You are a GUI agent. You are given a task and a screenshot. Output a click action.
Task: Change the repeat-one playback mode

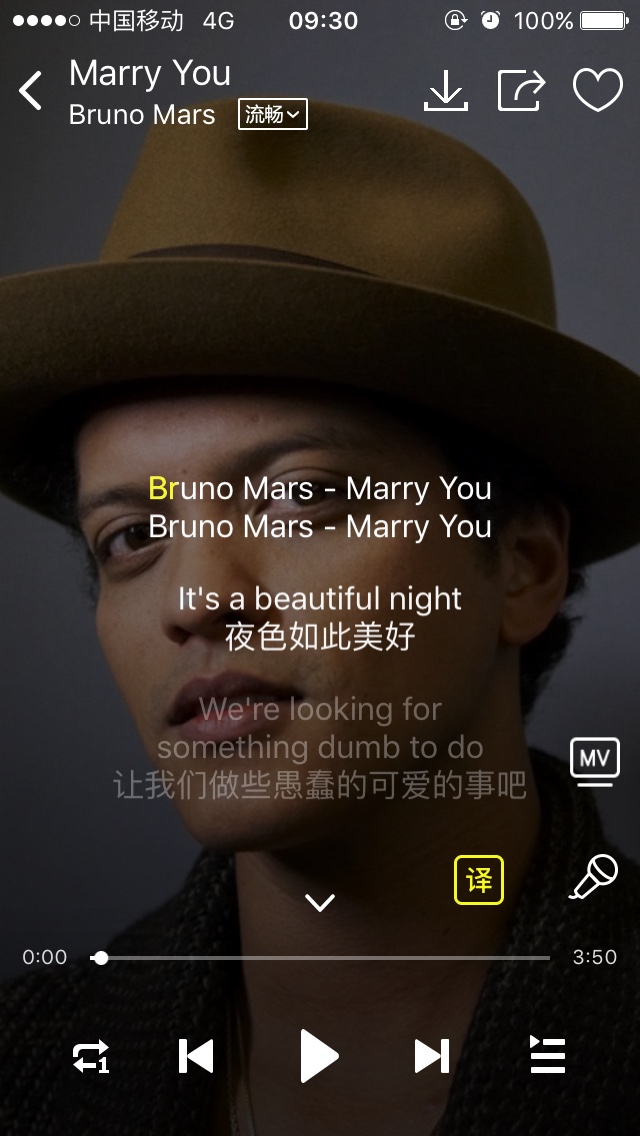click(91, 1056)
